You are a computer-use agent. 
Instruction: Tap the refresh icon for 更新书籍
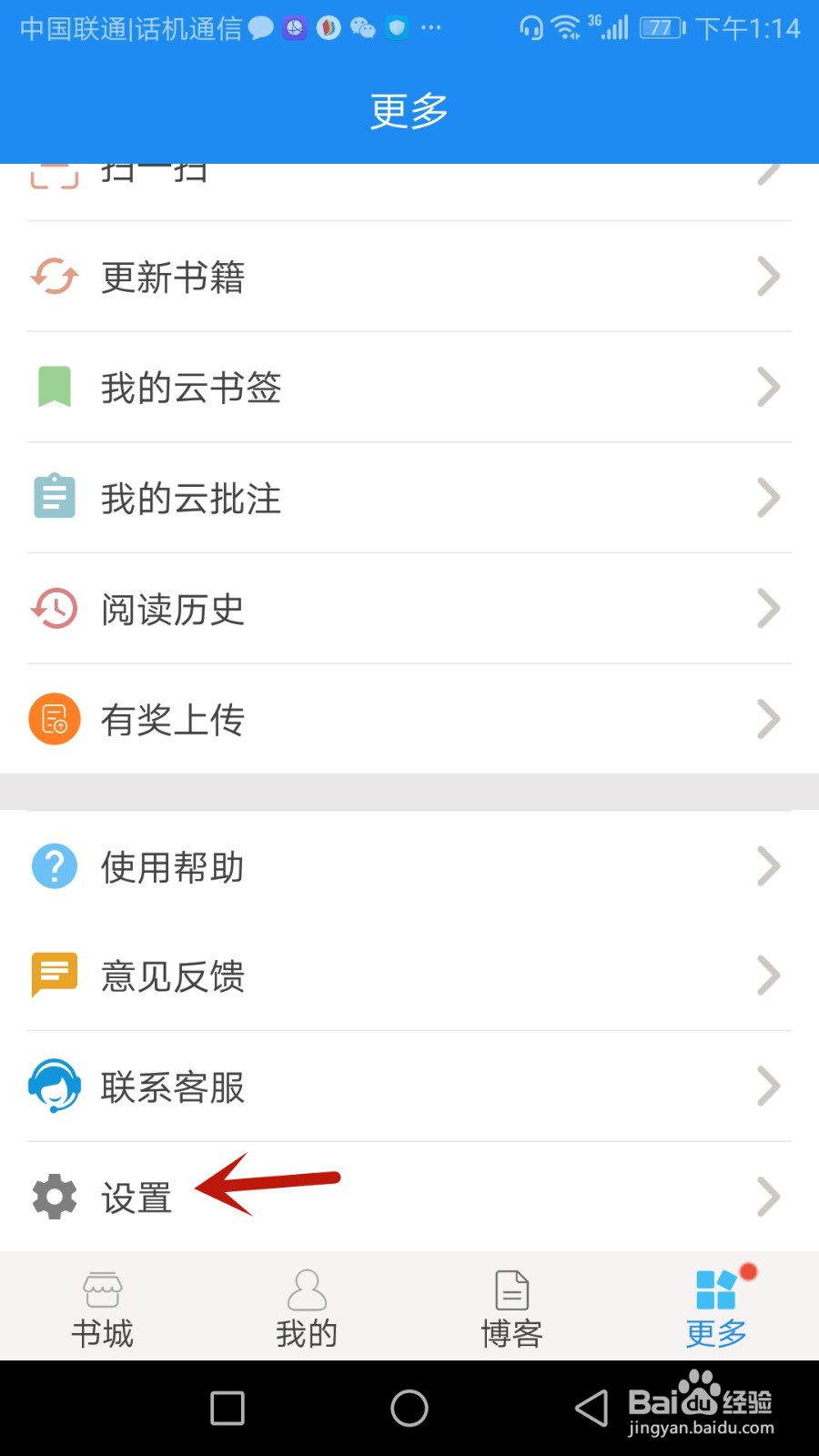click(54, 277)
